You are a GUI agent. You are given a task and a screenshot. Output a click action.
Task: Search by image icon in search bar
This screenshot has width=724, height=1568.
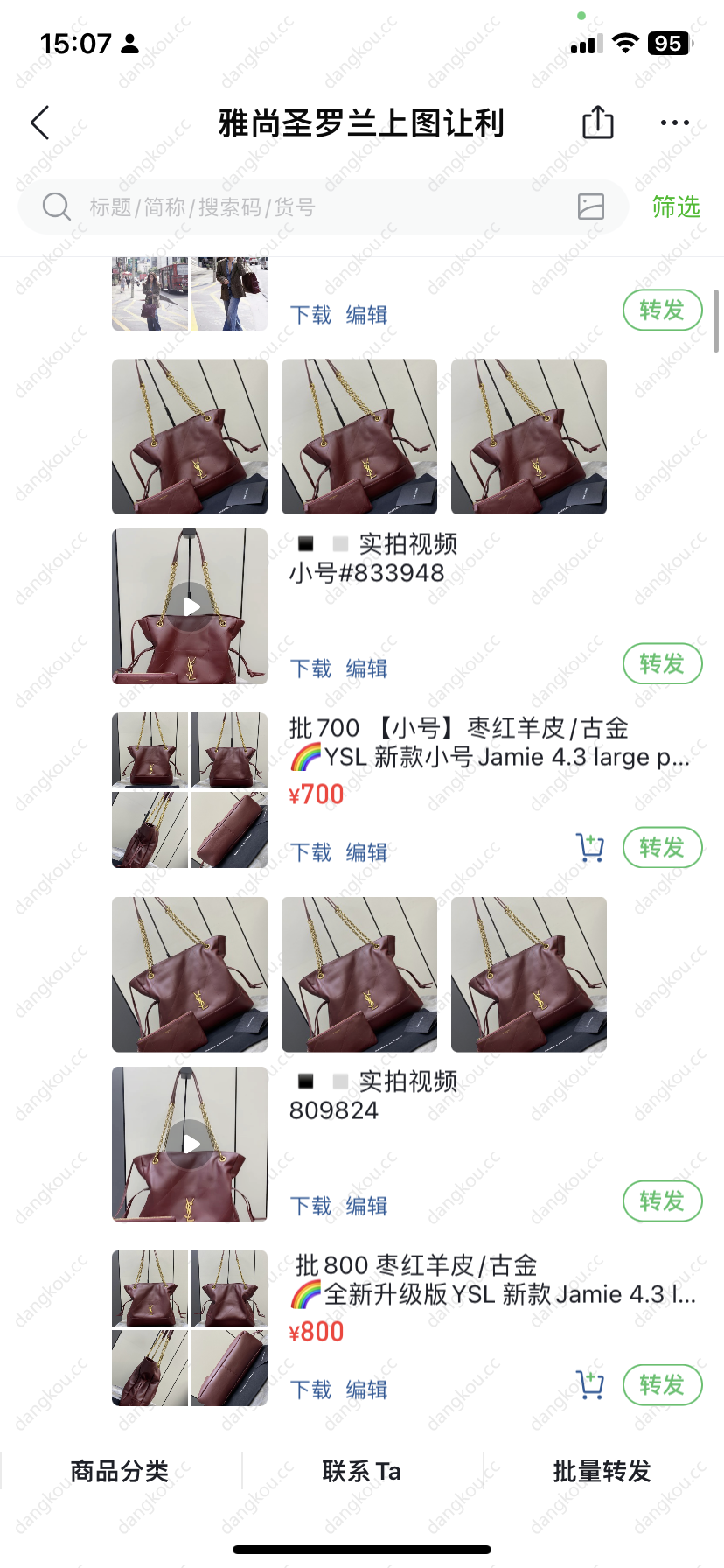[x=591, y=206]
